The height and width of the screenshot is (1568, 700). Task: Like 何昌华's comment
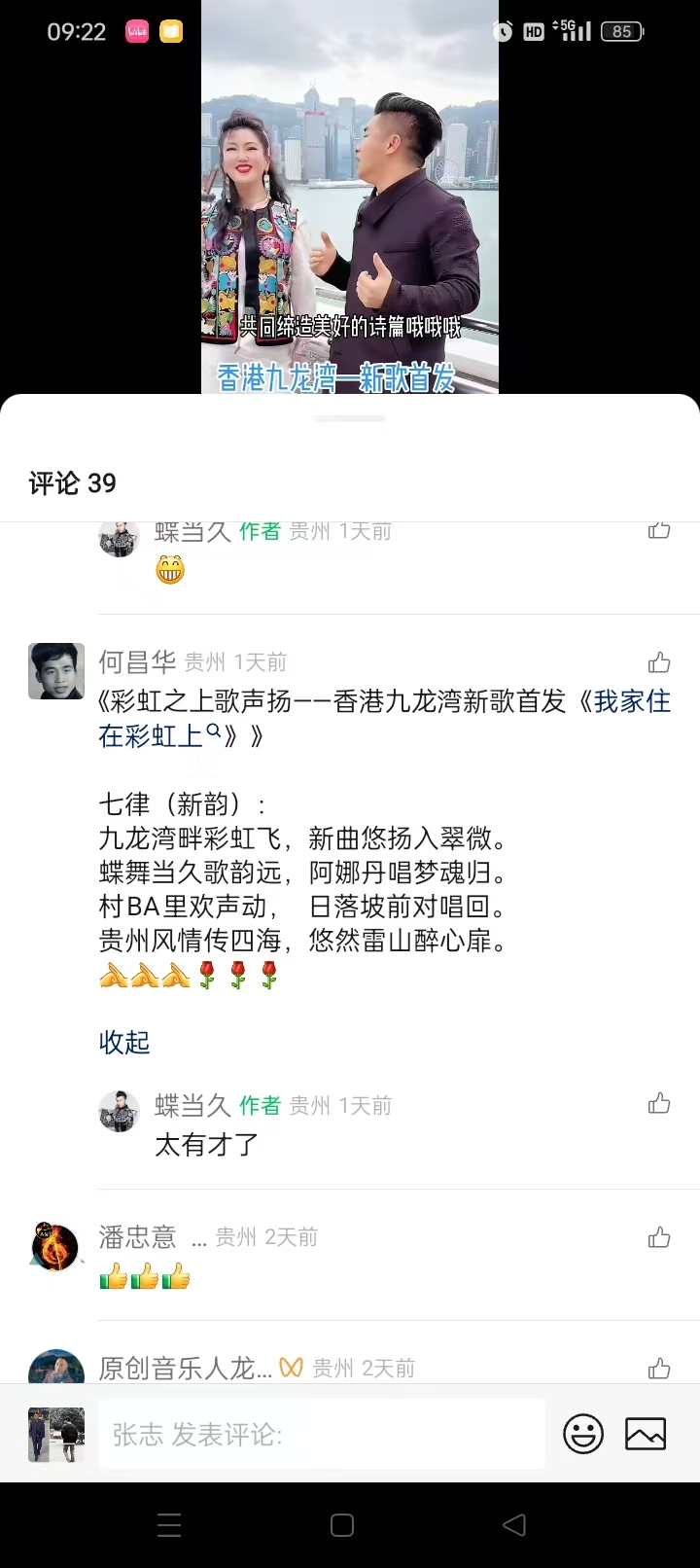tap(659, 663)
